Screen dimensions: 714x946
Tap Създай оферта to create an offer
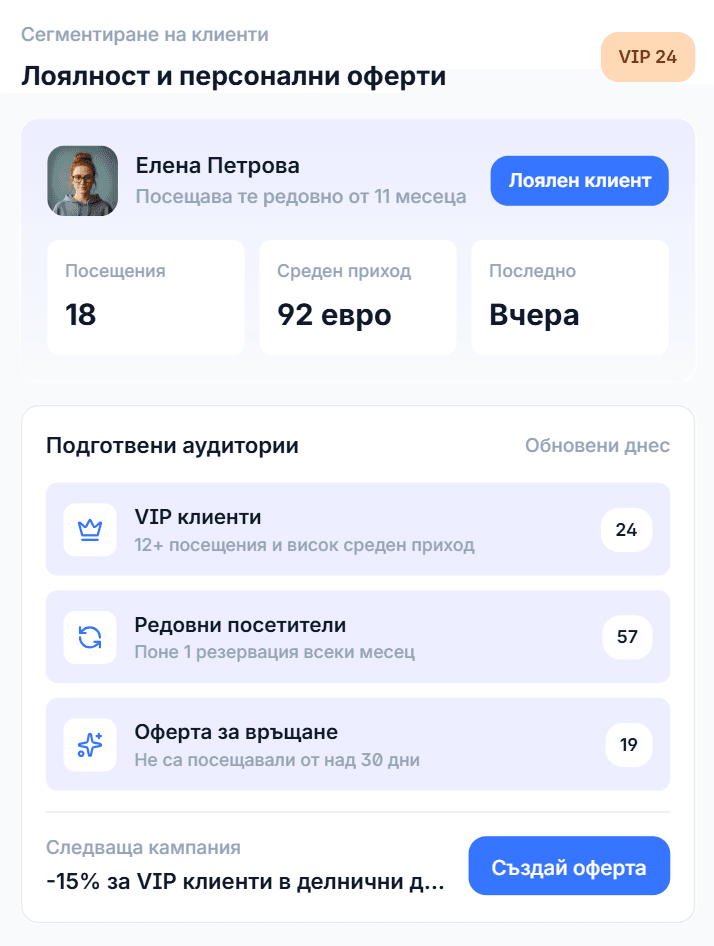pyautogui.click(x=568, y=866)
